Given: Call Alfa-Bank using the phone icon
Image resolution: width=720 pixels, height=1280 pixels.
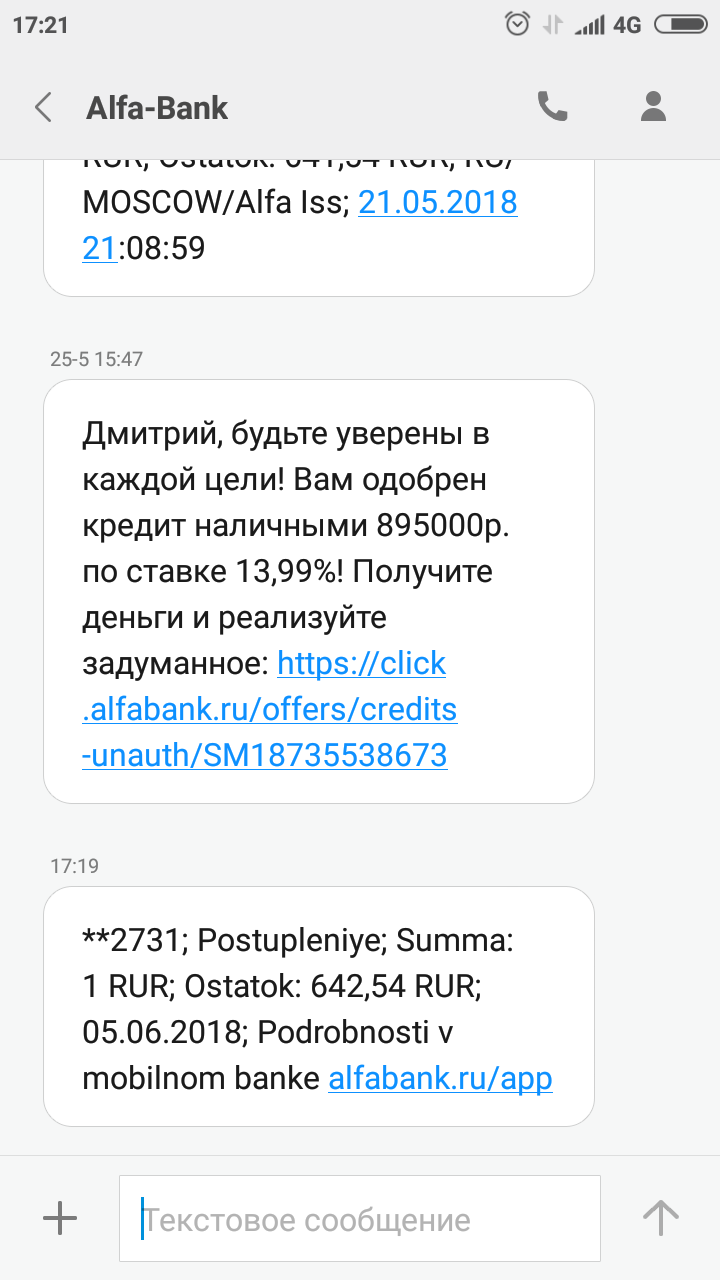Looking at the screenshot, I should point(553,106).
